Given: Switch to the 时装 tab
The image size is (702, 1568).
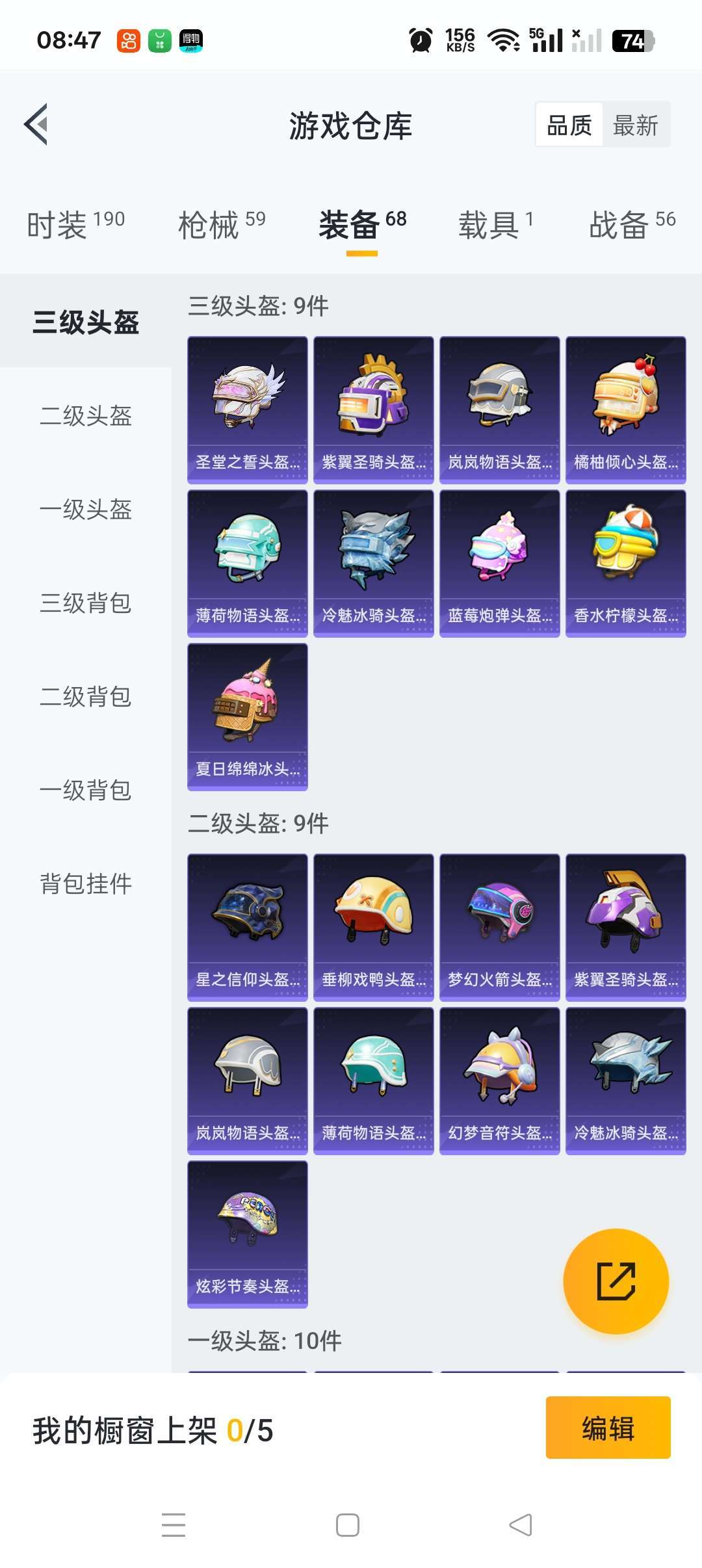Looking at the screenshot, I should (75, 225).
